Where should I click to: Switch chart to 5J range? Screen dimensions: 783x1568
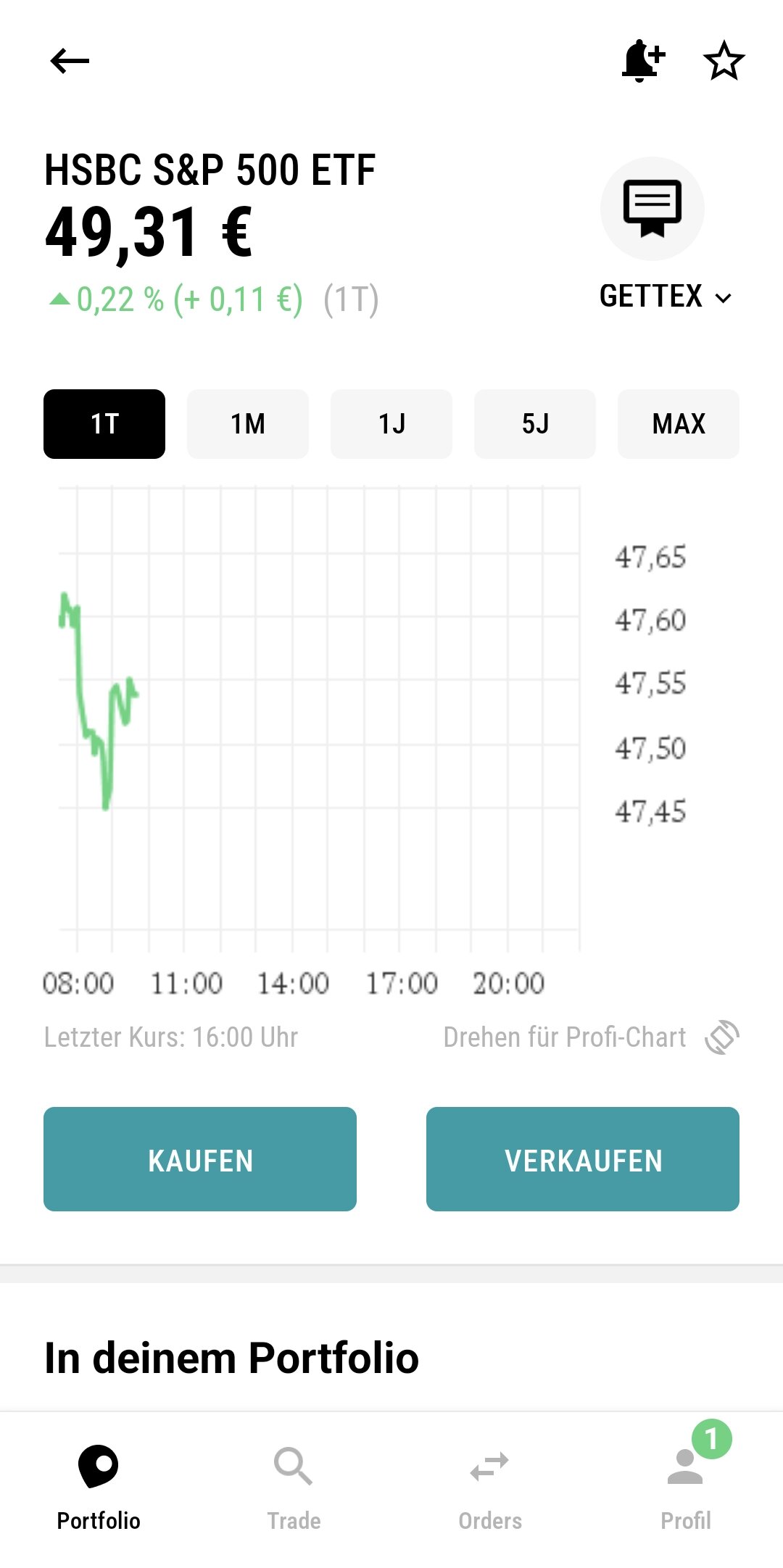pos(535,424)
